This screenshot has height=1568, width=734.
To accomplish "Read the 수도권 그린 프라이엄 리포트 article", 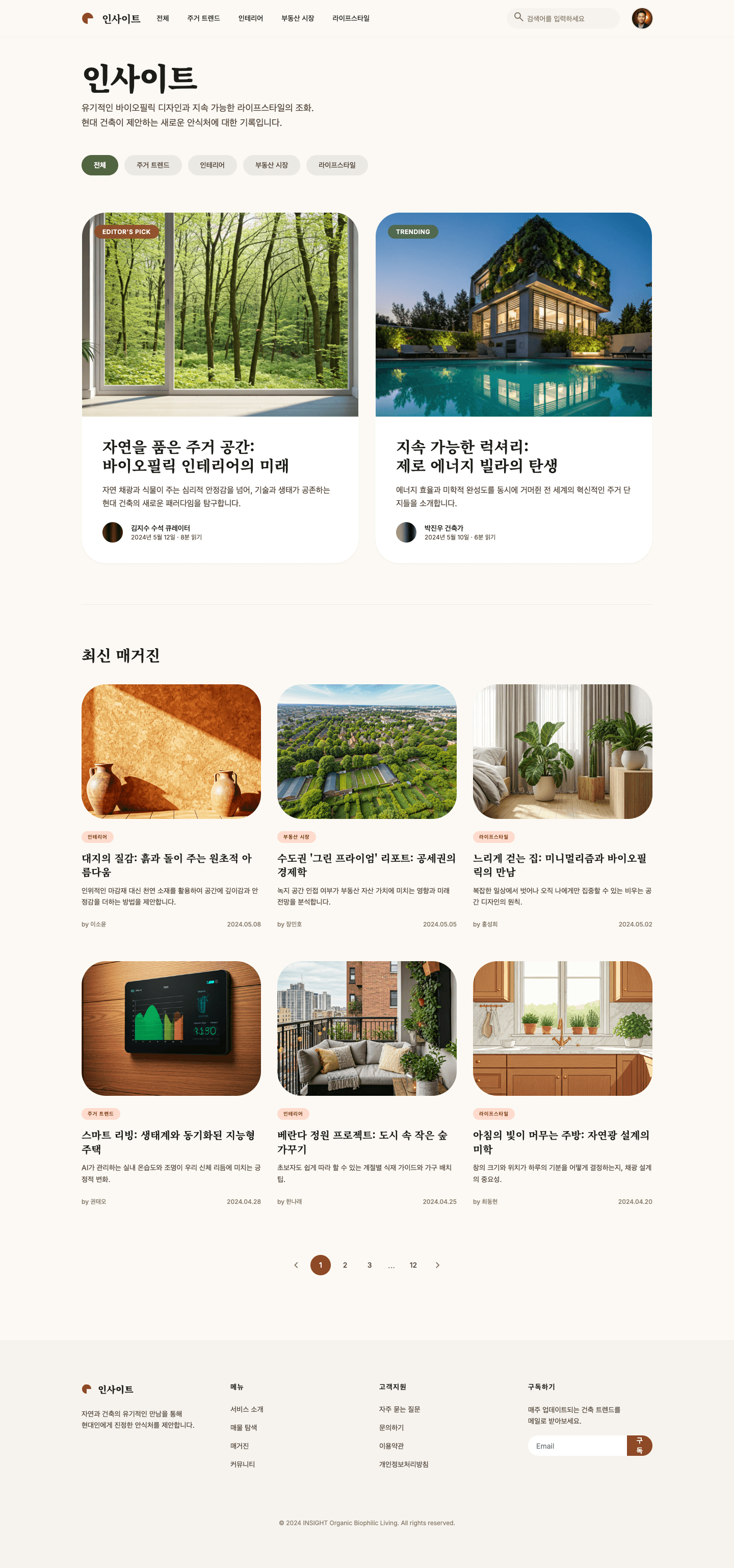I will click(366, 864).
